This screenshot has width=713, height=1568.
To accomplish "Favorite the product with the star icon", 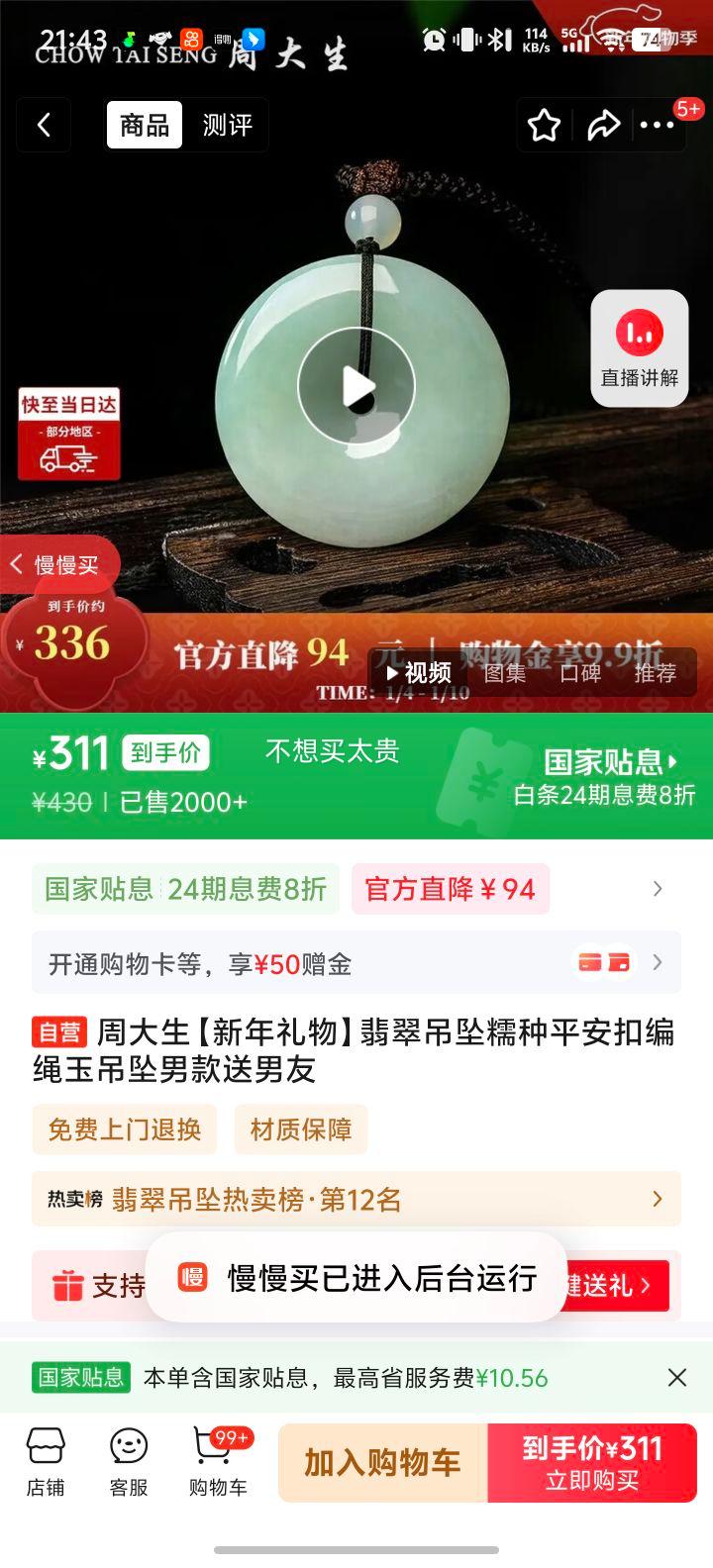I will 544,125.
